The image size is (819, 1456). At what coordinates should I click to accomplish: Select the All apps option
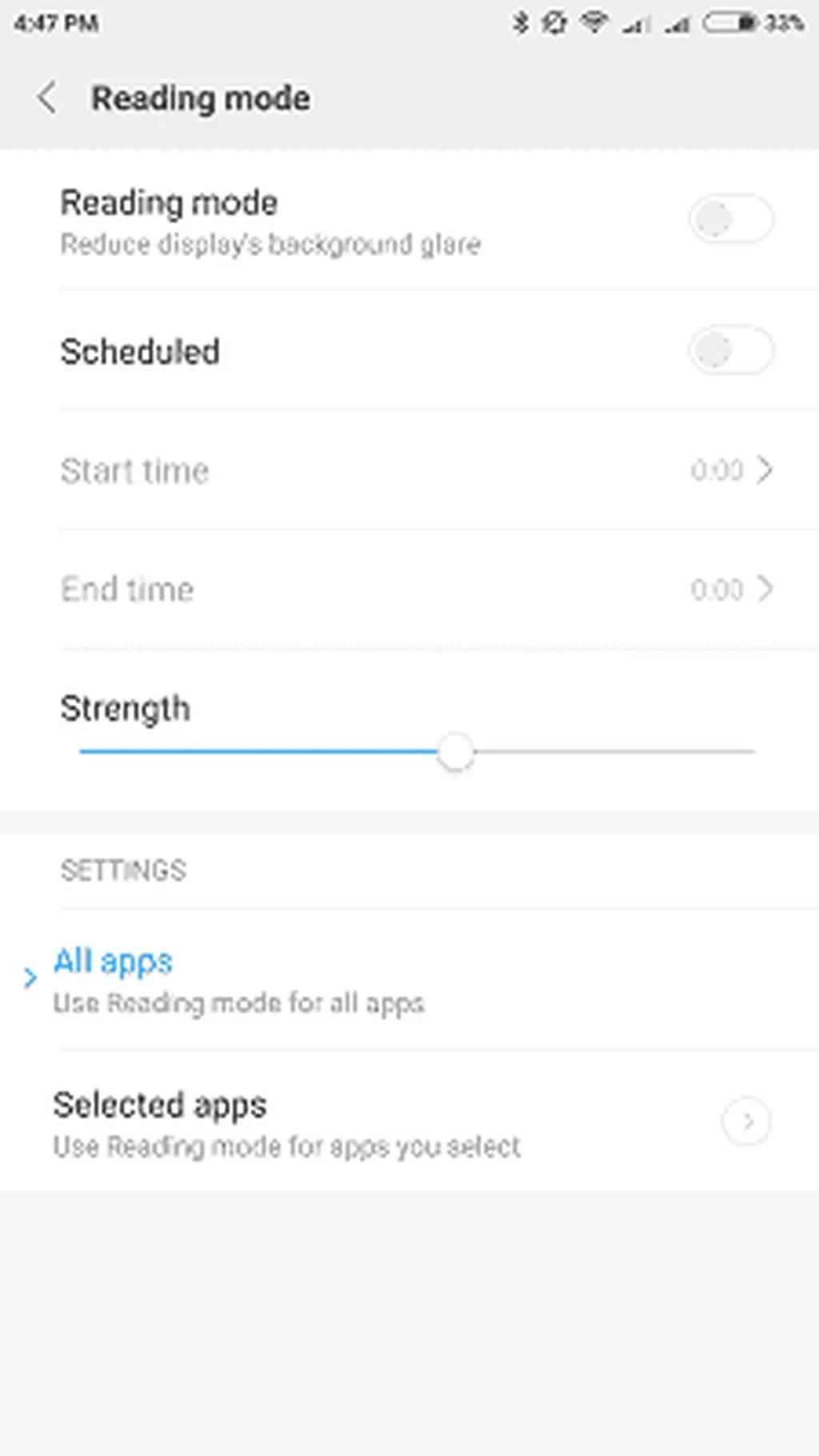(x=240, y=979)
